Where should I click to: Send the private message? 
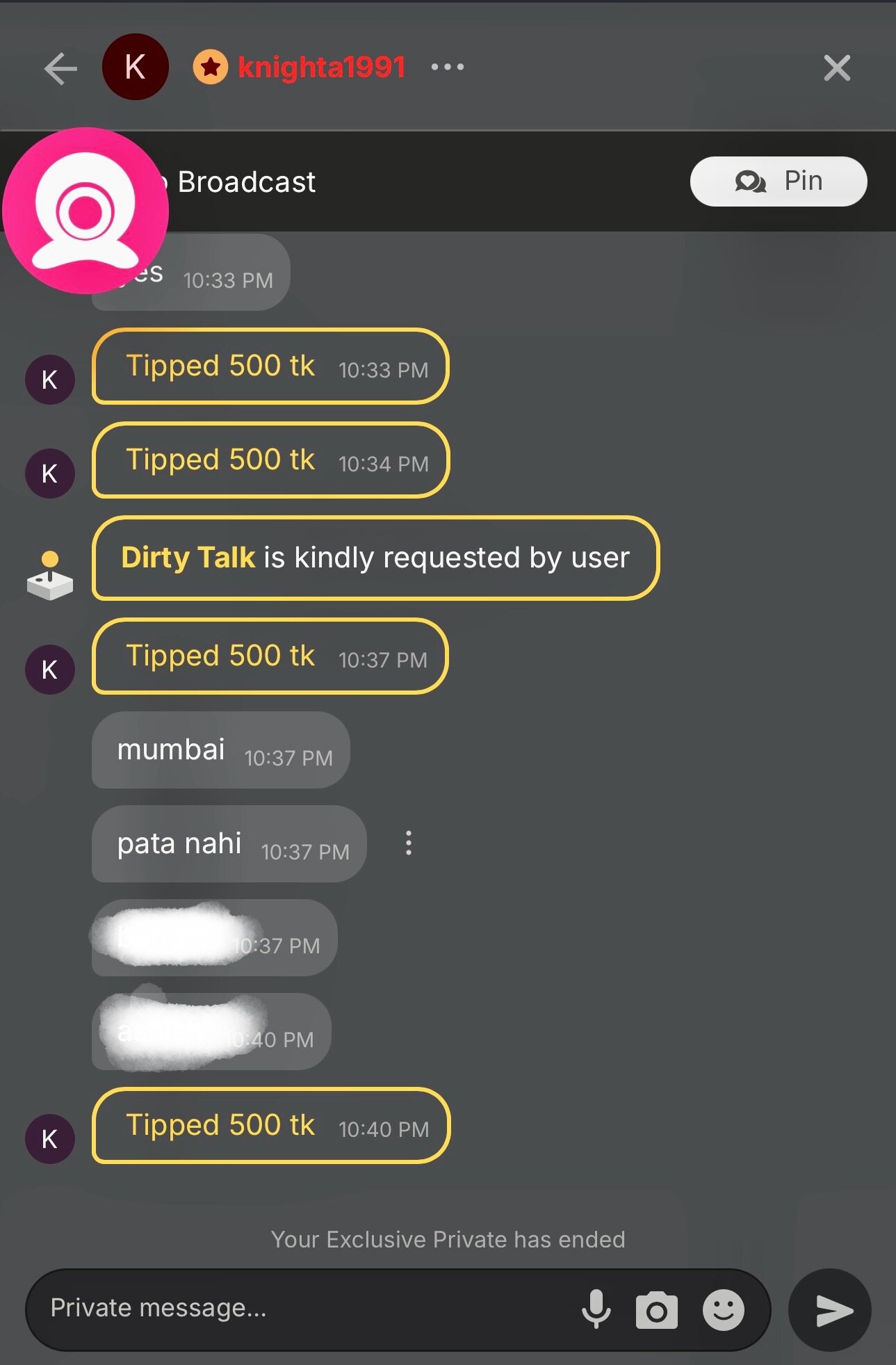(831, 1311)
